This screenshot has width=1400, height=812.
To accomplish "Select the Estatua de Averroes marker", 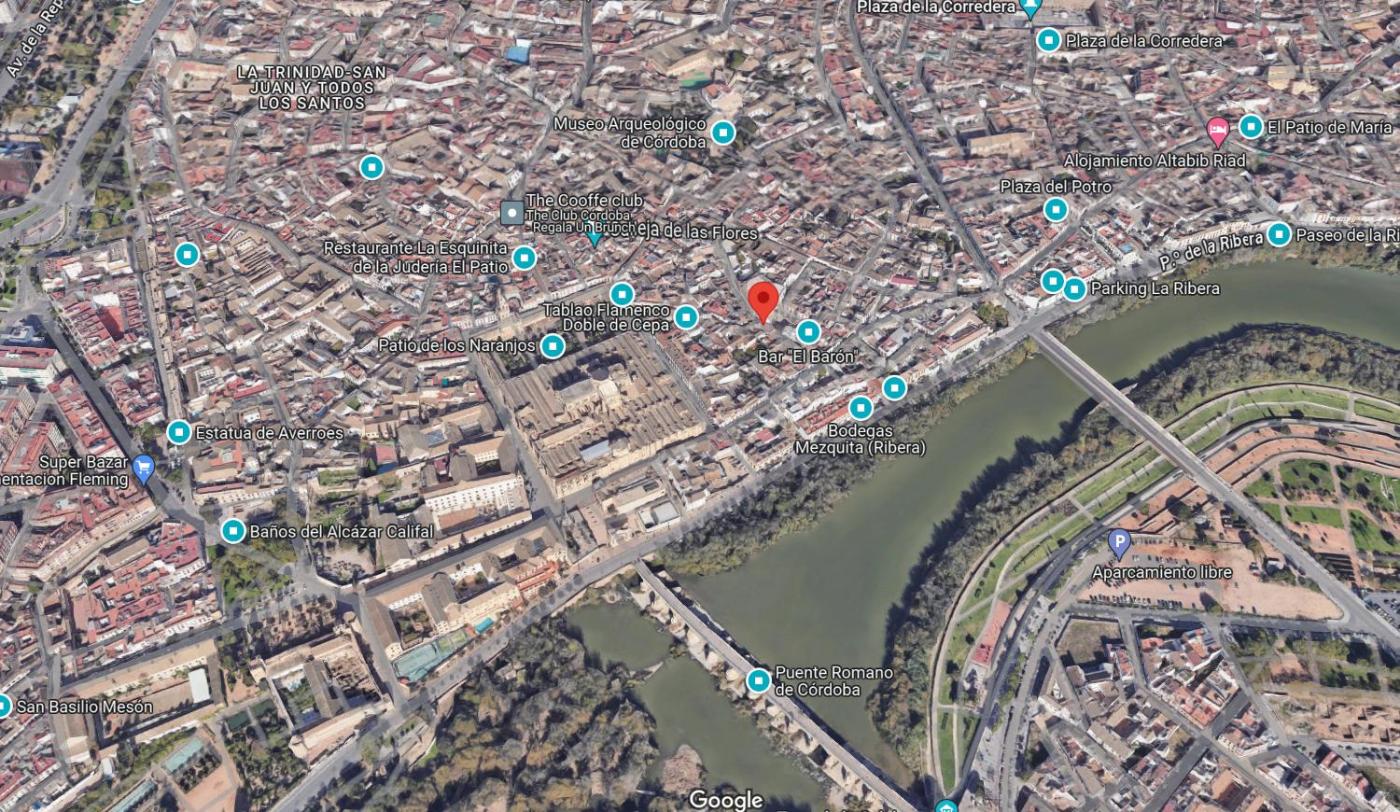I will [179, 432].
